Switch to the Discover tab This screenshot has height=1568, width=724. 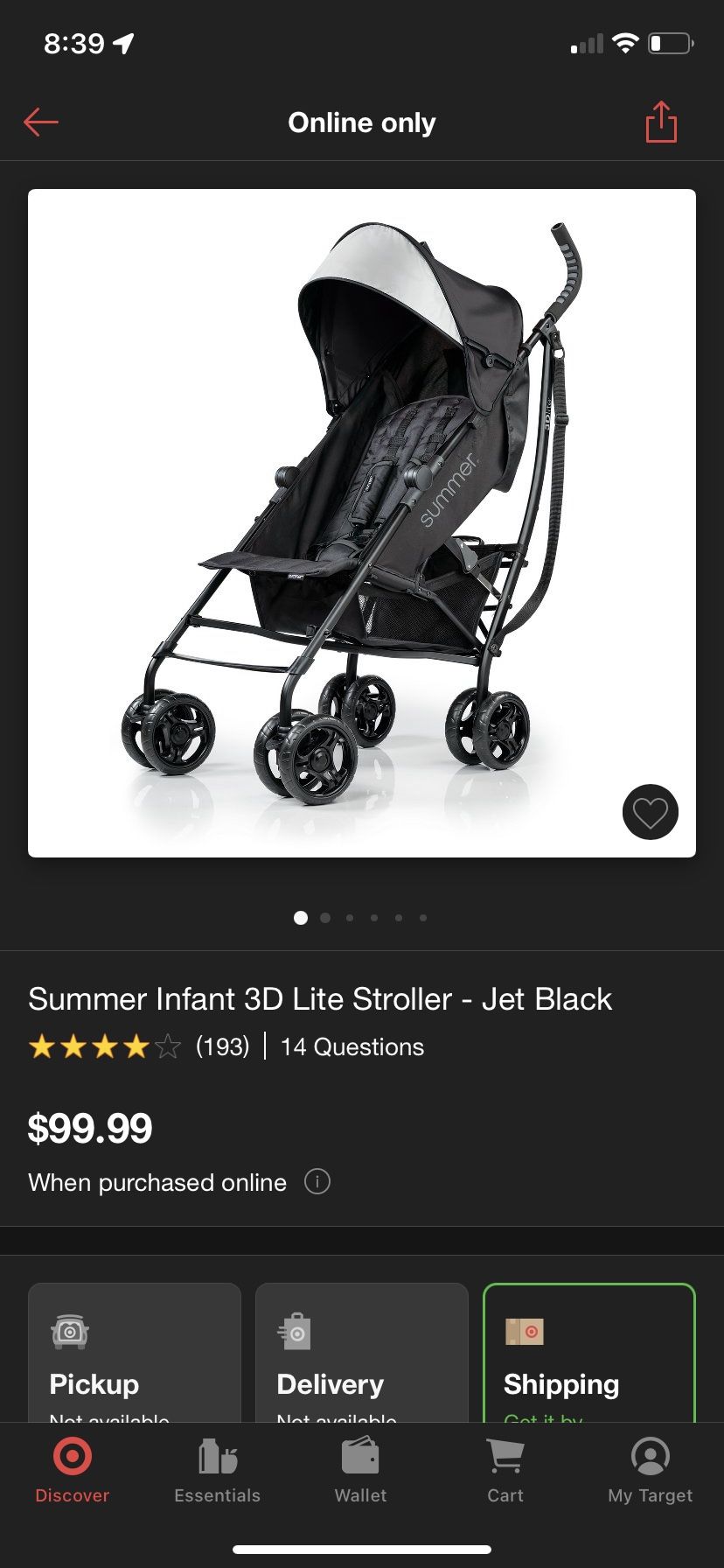click(73, 1471)
